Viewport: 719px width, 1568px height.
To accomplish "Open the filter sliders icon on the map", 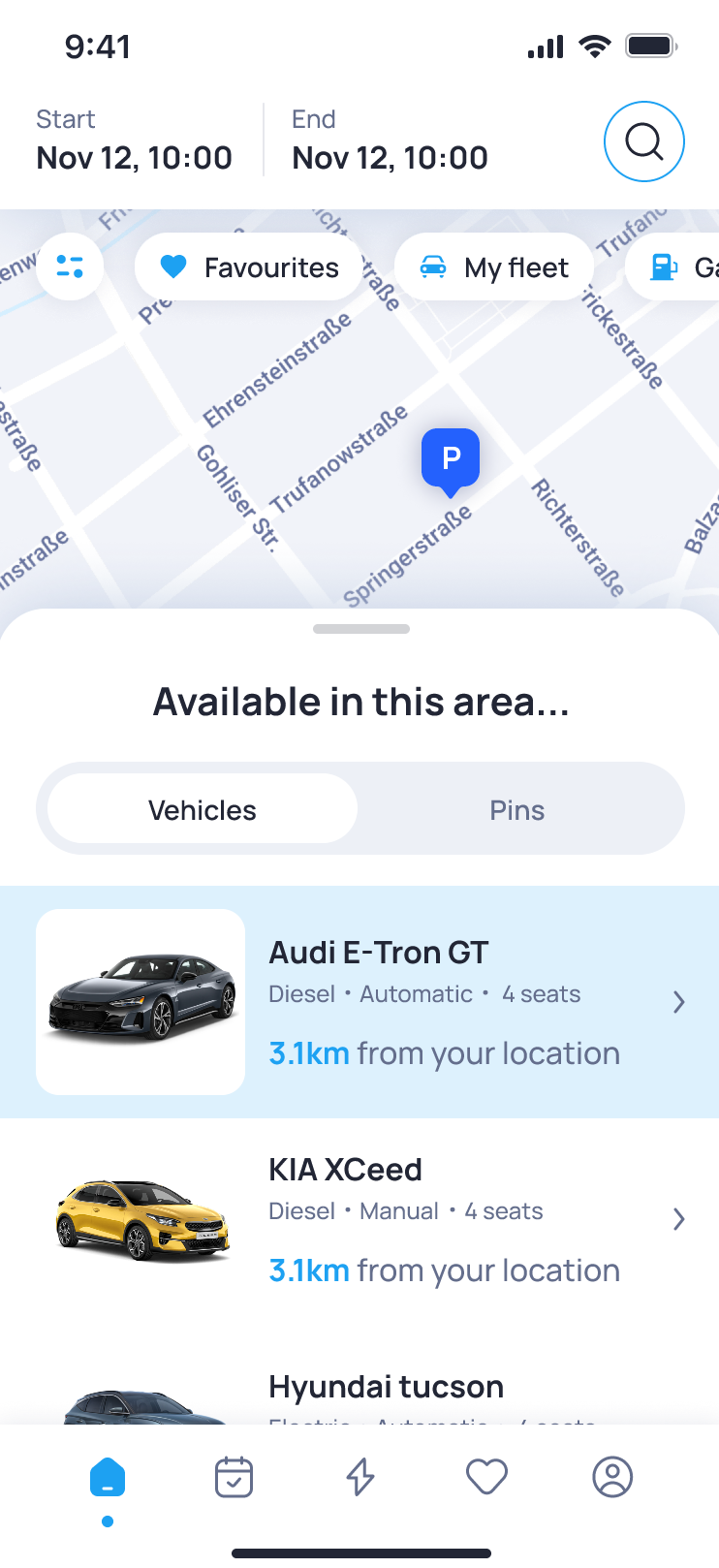I will pyautogui.click(x=70, y=267).
